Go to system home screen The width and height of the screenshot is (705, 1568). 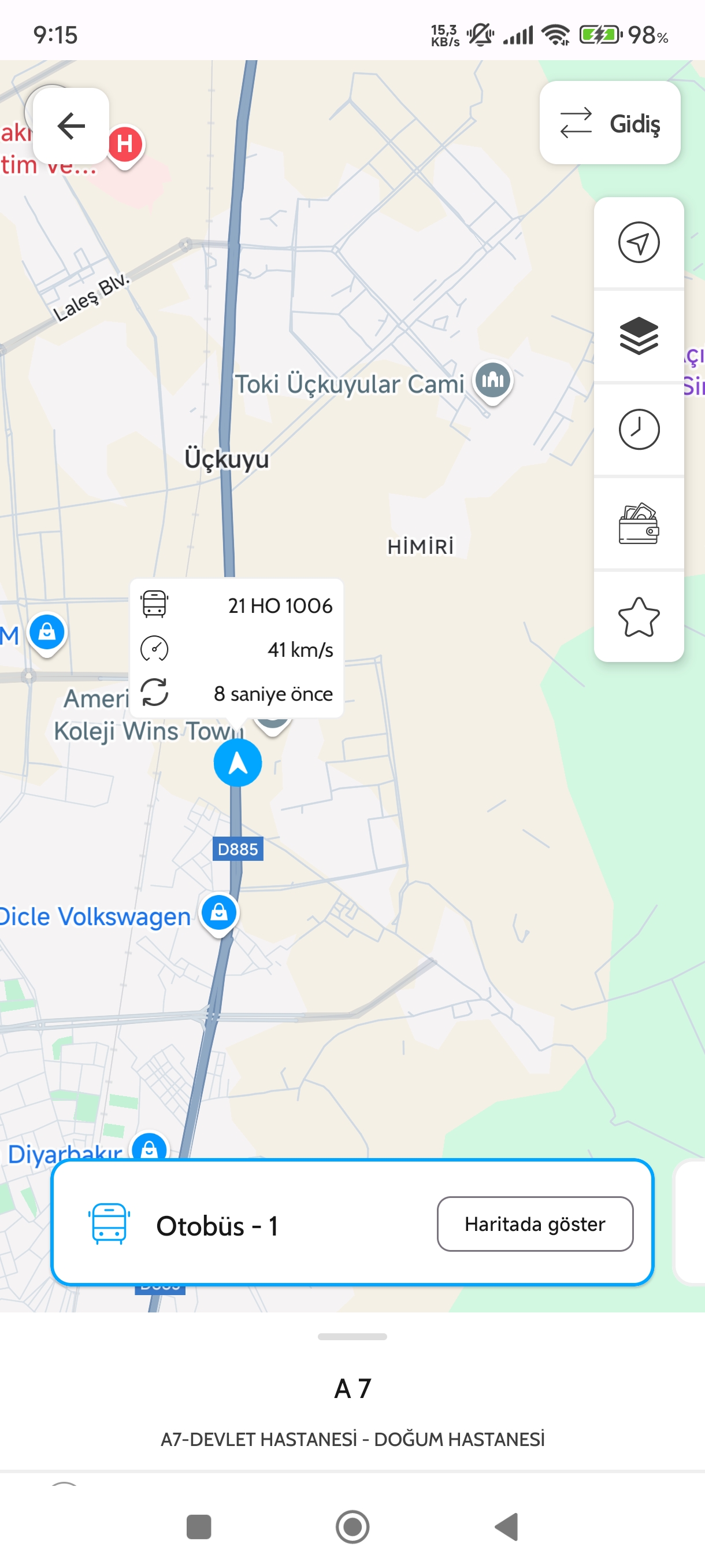coord(352,1526)
